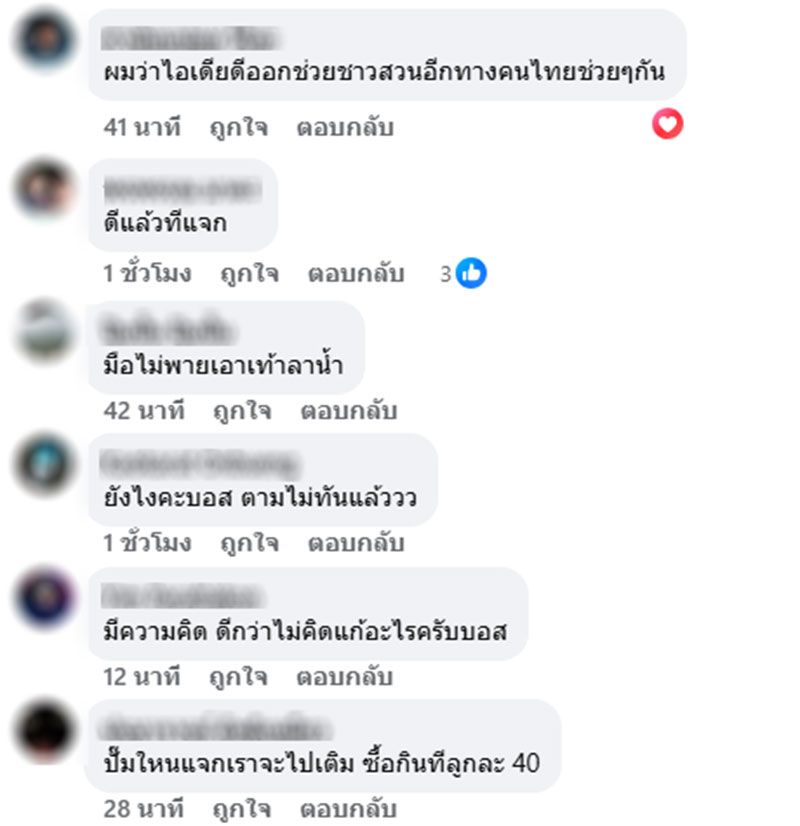The image size is (800, 826).
Task: Open the profile picture of the 'ดีแล้วที่แจก' commenter
Action: 45,188
